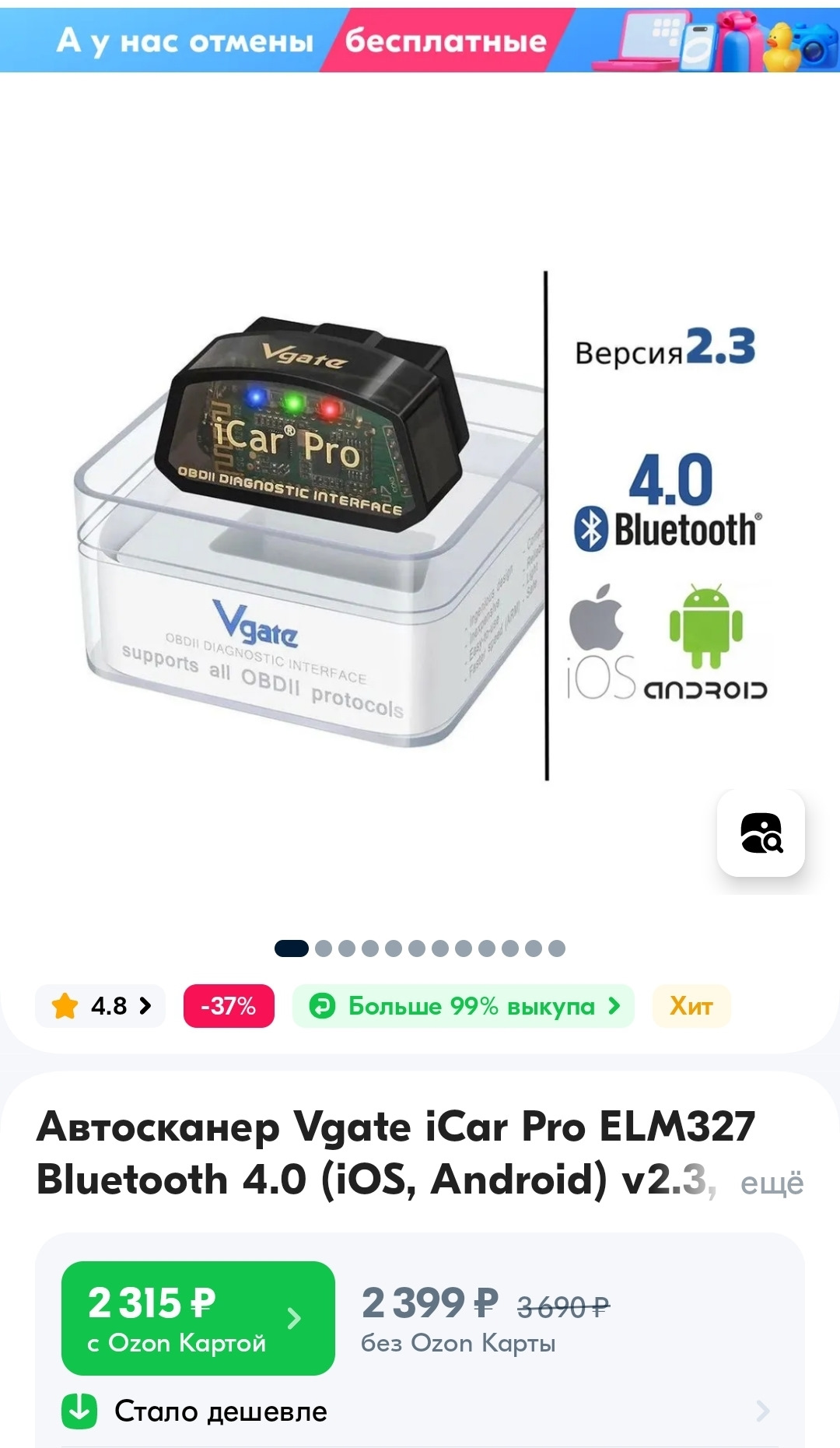The image size is (840, 1448).
Task: Tap the 'Хит' badge
Action: [691, 1006]
